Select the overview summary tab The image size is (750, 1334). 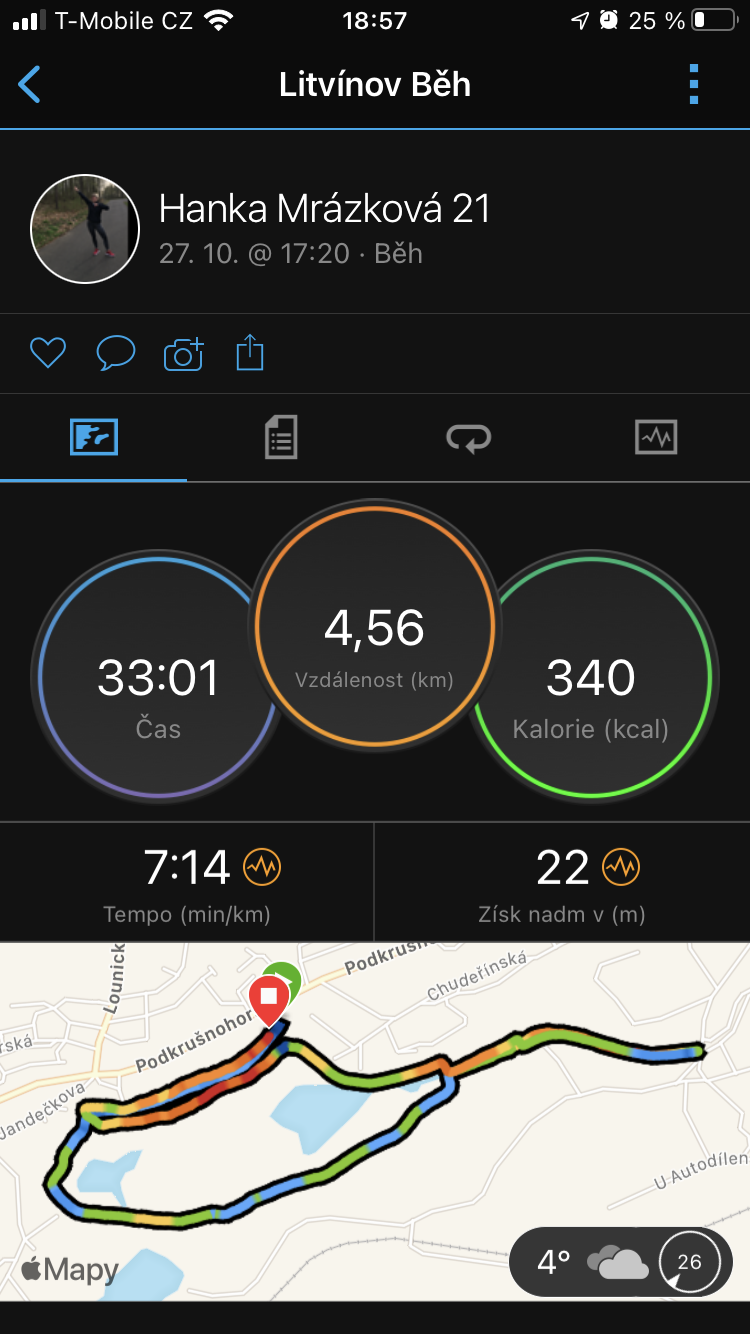click(x=94, y=438)
